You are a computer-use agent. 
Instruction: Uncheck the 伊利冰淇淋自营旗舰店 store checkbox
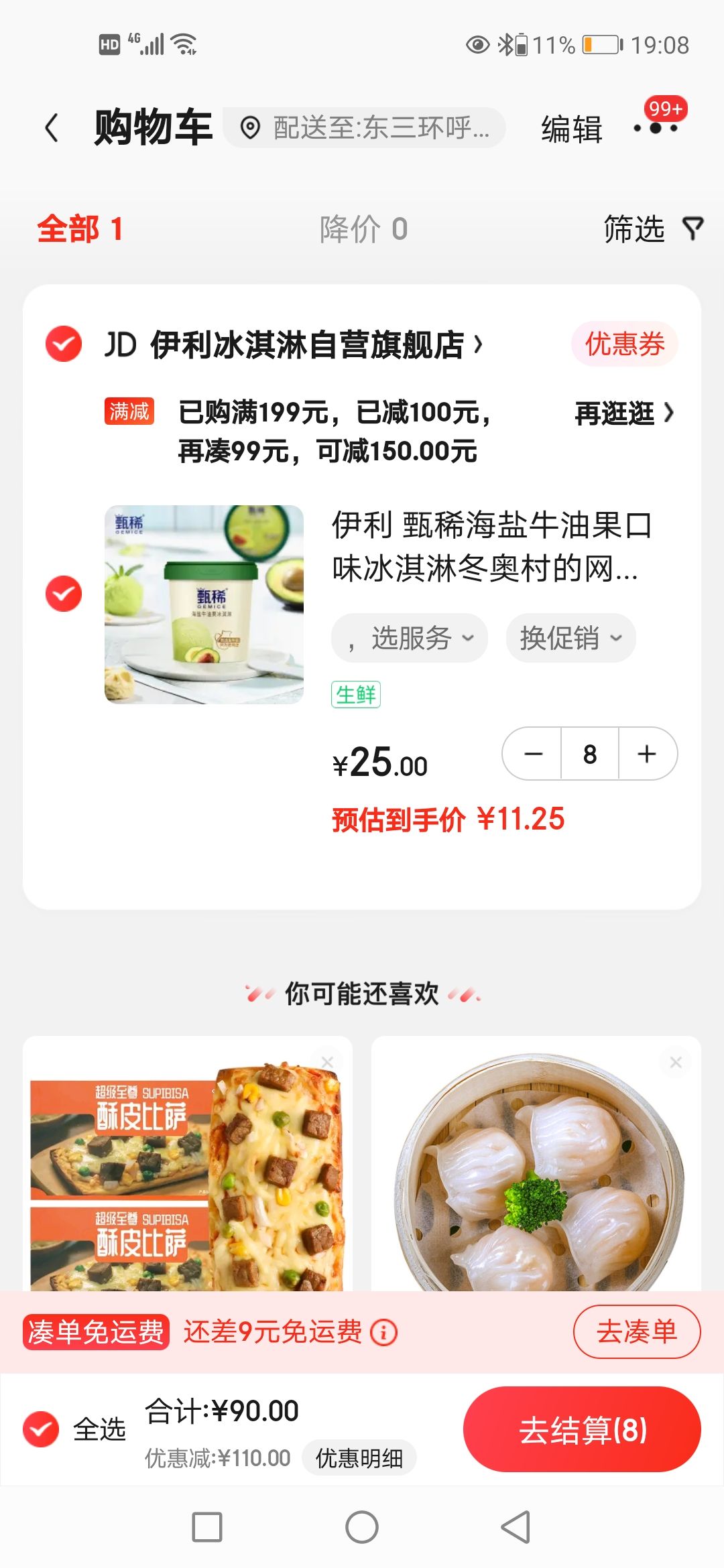62,344
